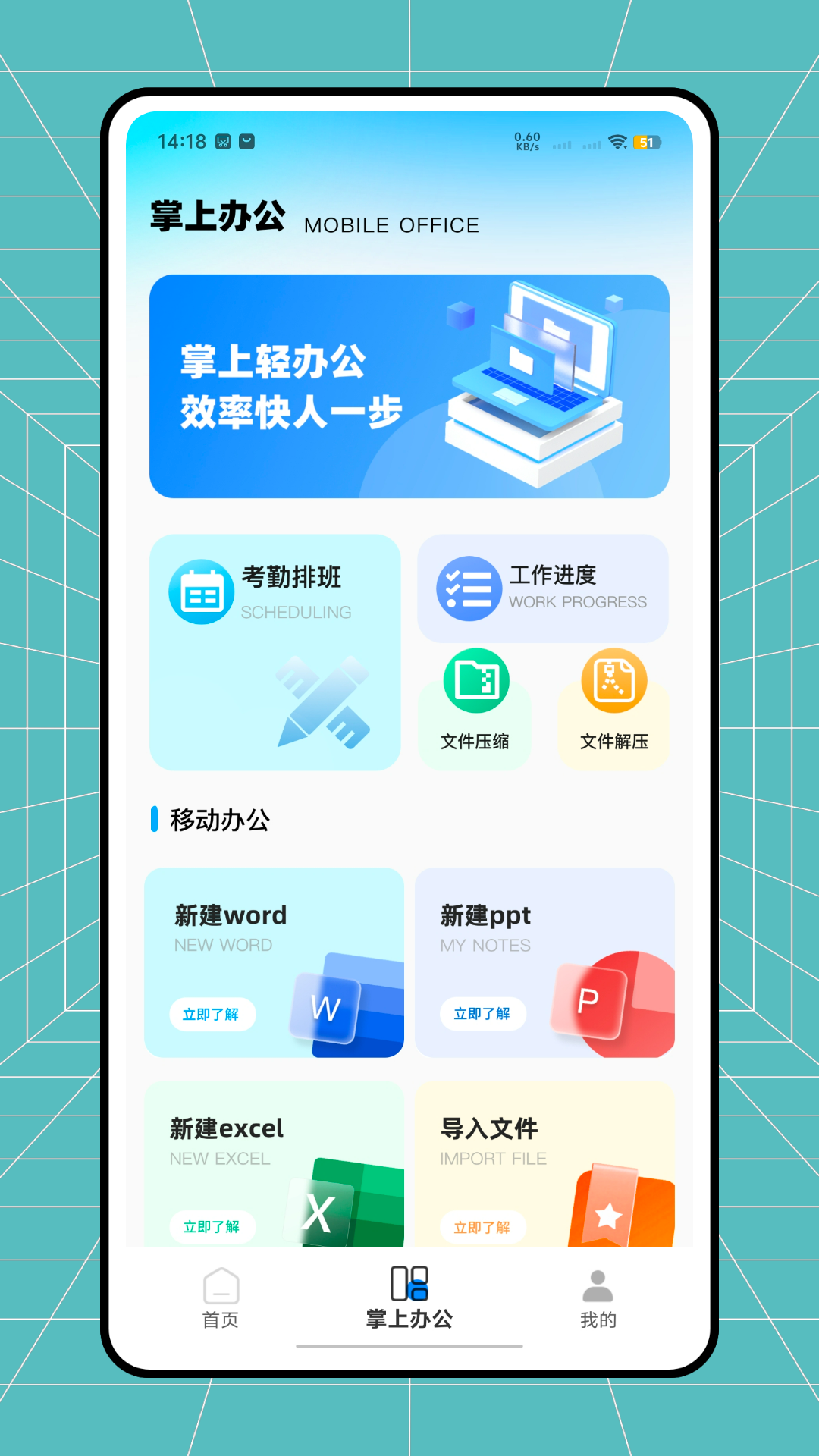Switch to the 我的 profile tab
Image resolution: width=819 pixels, height=1456 pixels.
coord(598,1297)
